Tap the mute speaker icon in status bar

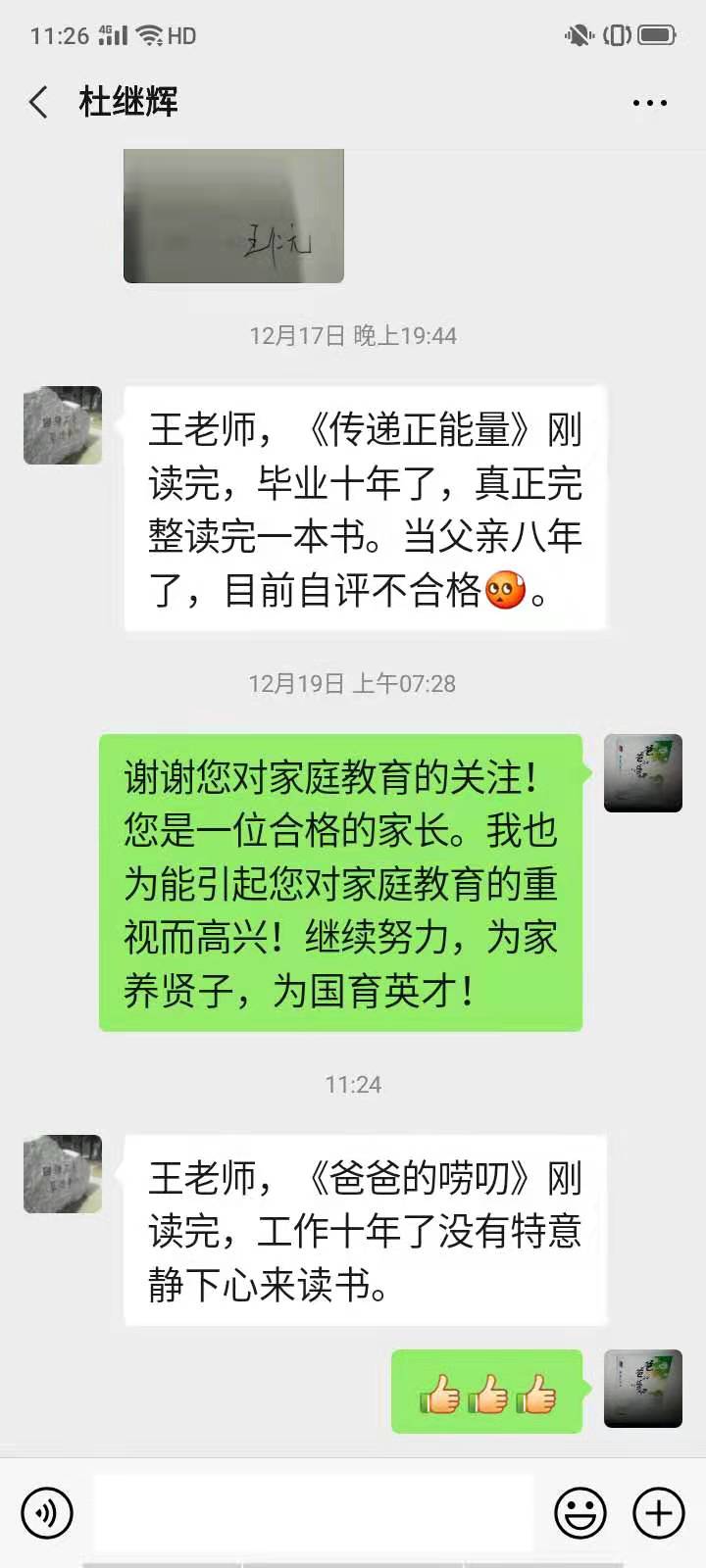[577, 35]
